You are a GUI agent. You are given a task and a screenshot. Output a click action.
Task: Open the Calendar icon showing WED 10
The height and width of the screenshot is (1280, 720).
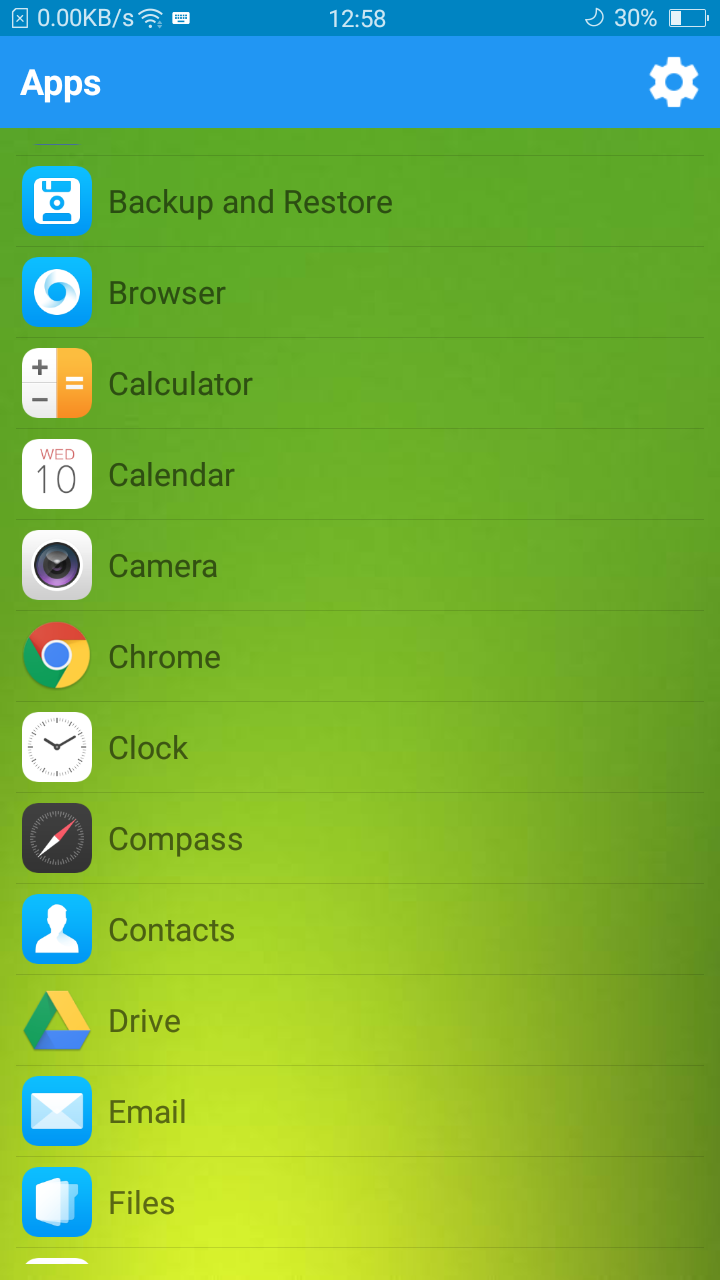(x=57, y=474)
